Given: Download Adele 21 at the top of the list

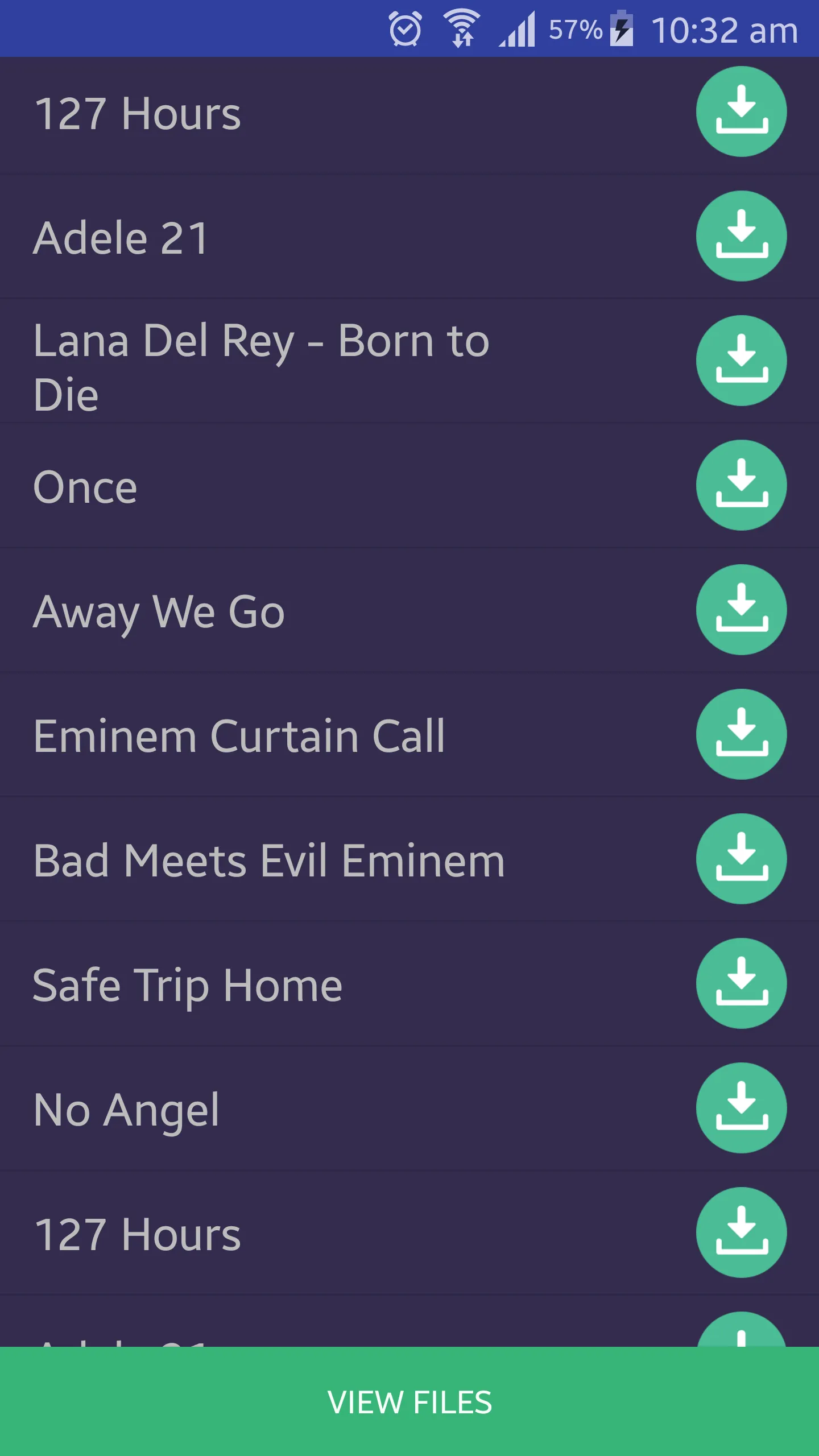Looking at the screenshot, I should (x=741, y=236).
